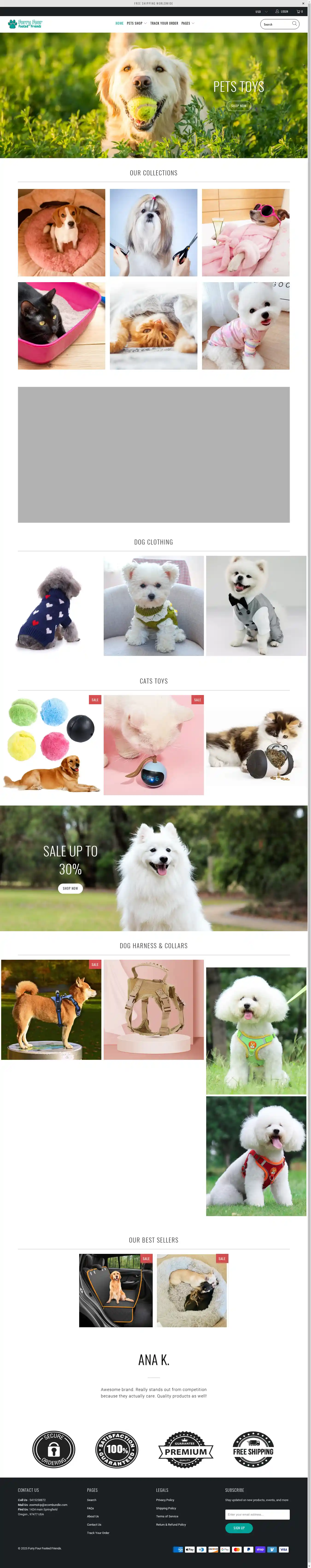Expand the Pages menu

[188, 23]
